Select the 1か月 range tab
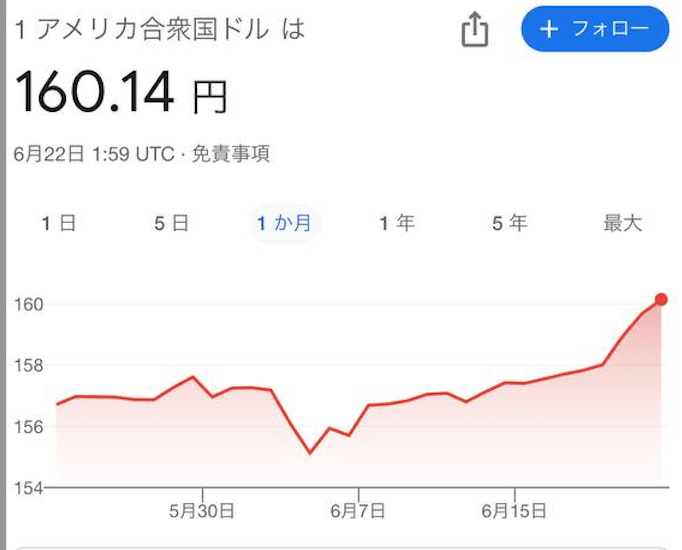The width and height of the screenshot is (682, 550). point(284,223)
